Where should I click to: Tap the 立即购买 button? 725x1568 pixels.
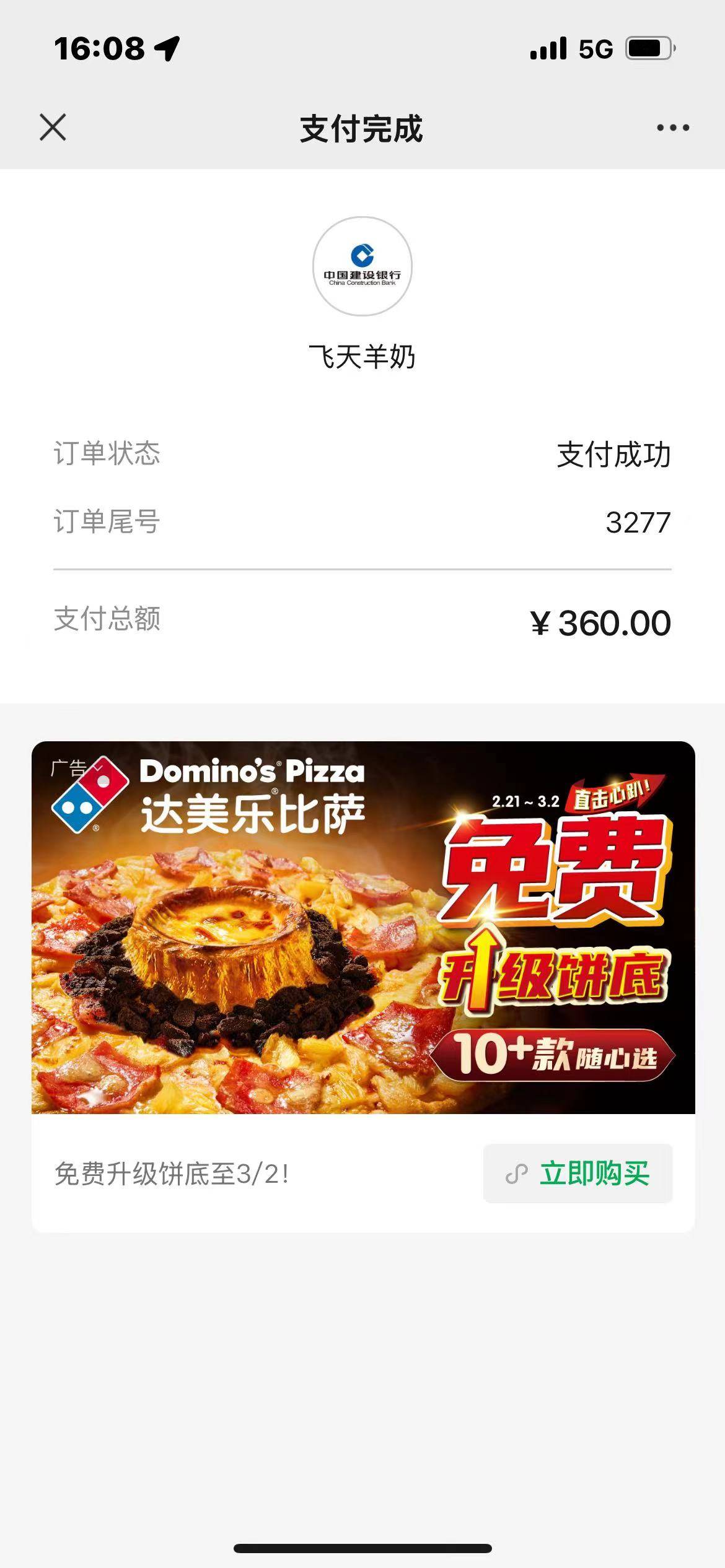[578, 1174]
